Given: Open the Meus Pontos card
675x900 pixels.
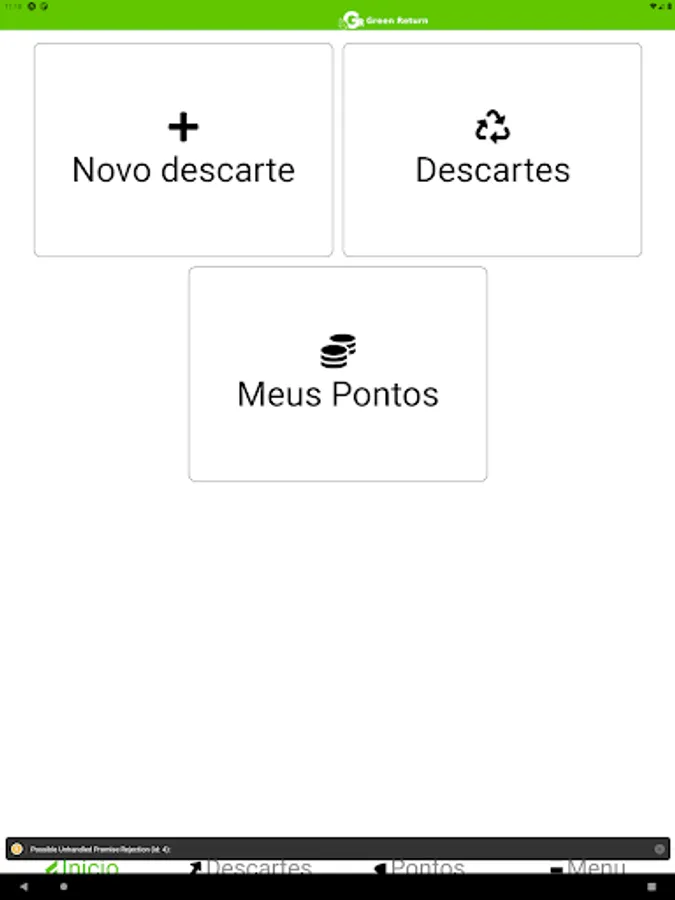Looking at the screenshot, I should (338, 374).
